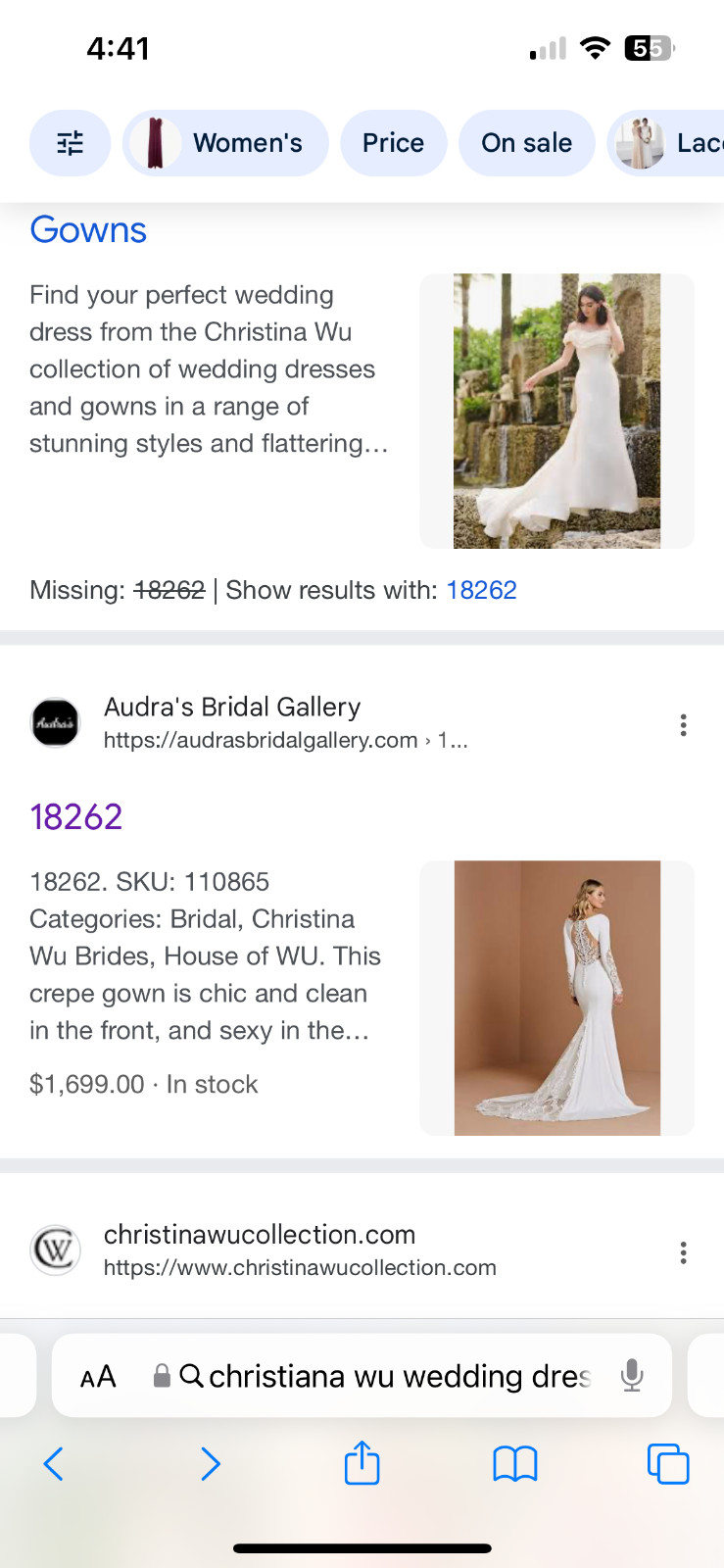Start voice search with the microphone

[x=632, y=1376]
